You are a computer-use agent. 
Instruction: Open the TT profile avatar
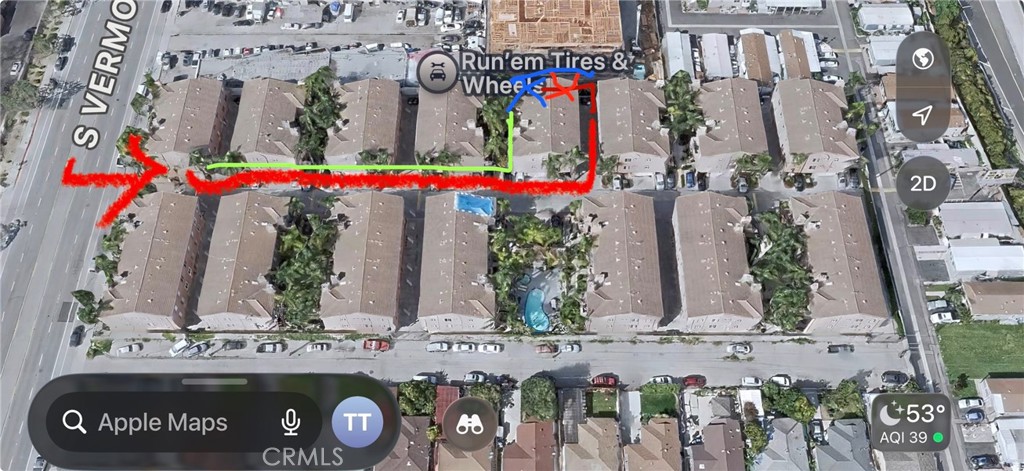357,422
